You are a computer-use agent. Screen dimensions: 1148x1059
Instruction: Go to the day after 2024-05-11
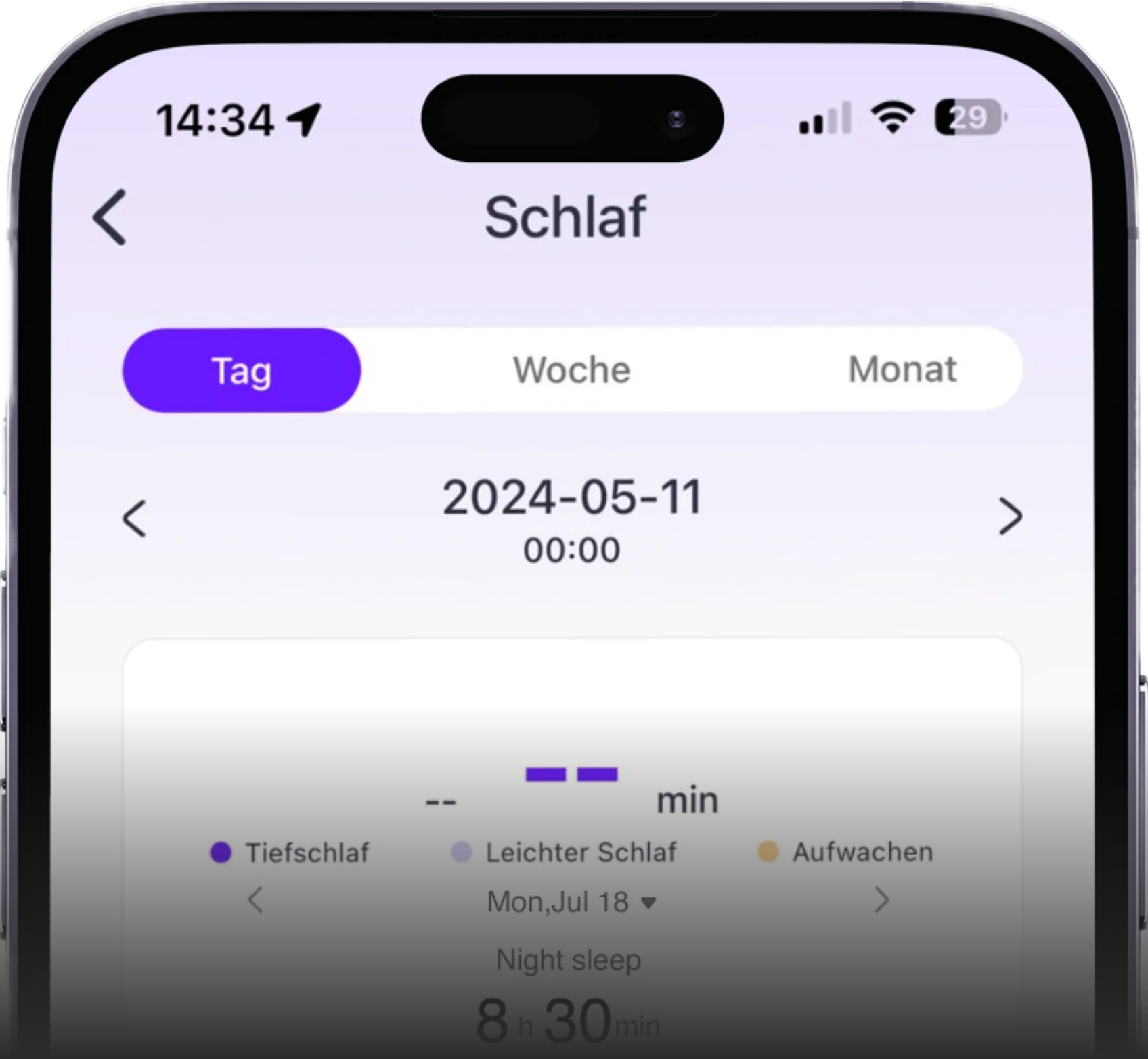(1010, 517)
